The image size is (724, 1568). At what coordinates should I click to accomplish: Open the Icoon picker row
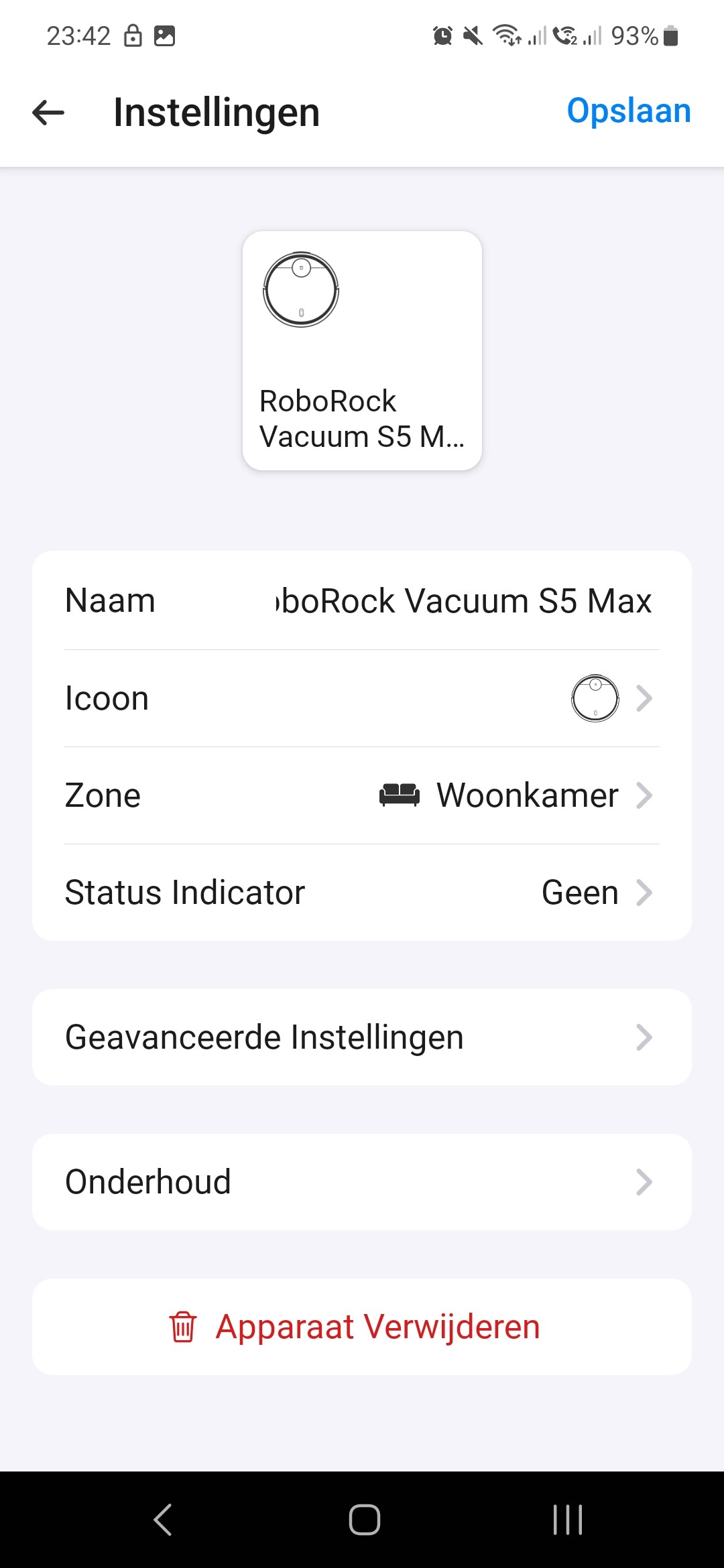tap(362, 698)
